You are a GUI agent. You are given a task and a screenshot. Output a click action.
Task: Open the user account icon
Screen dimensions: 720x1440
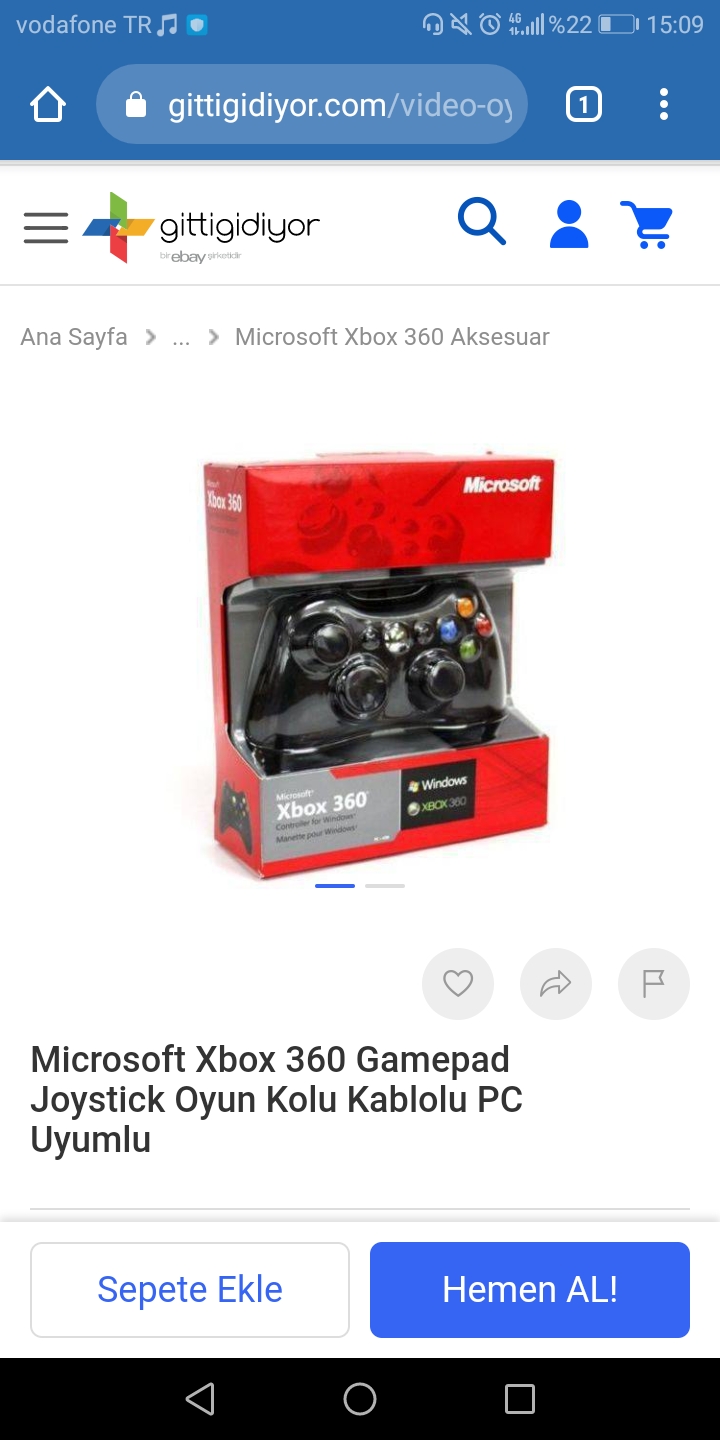tap(569, 224)
